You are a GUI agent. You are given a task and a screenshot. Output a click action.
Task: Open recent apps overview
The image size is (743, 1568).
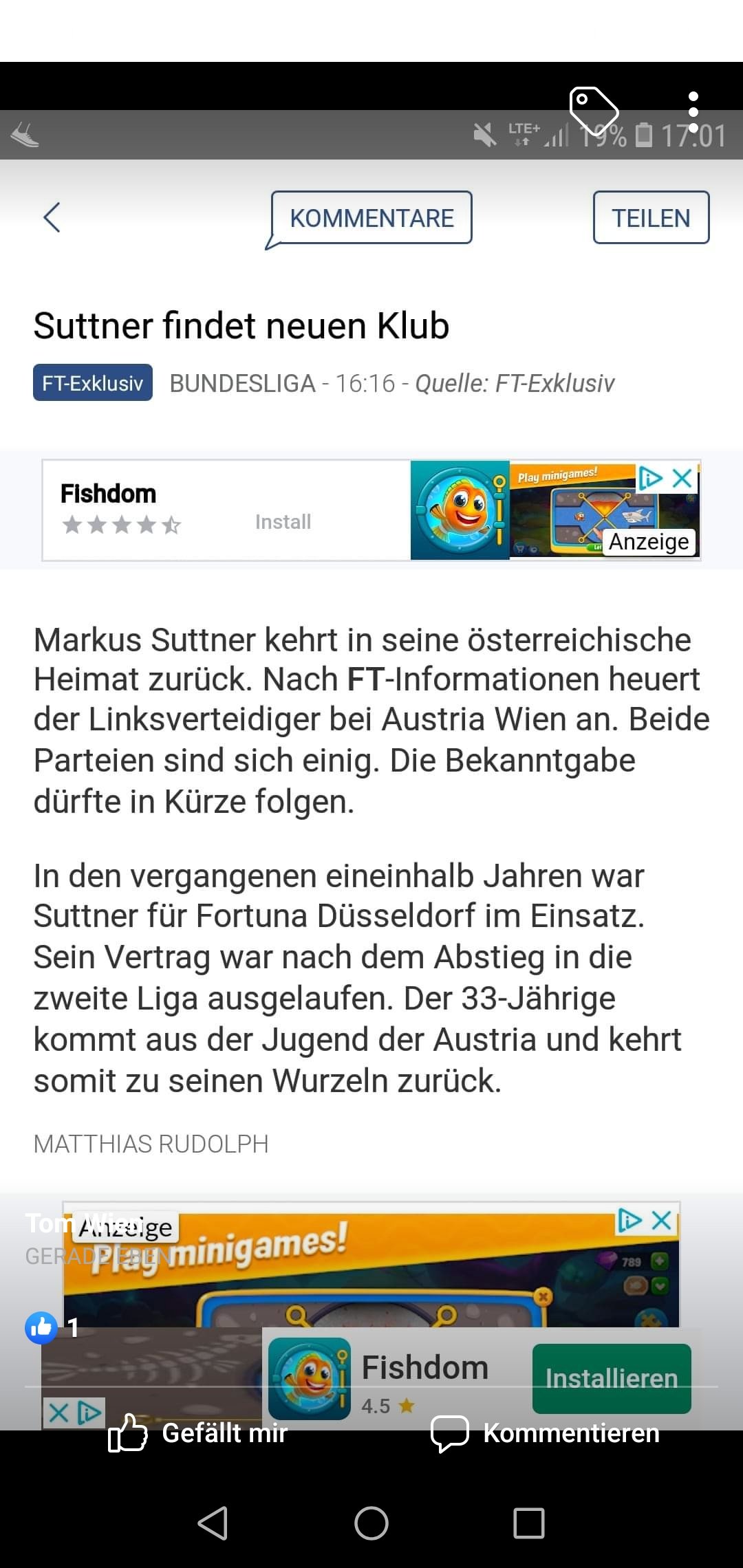(529, 1523)
